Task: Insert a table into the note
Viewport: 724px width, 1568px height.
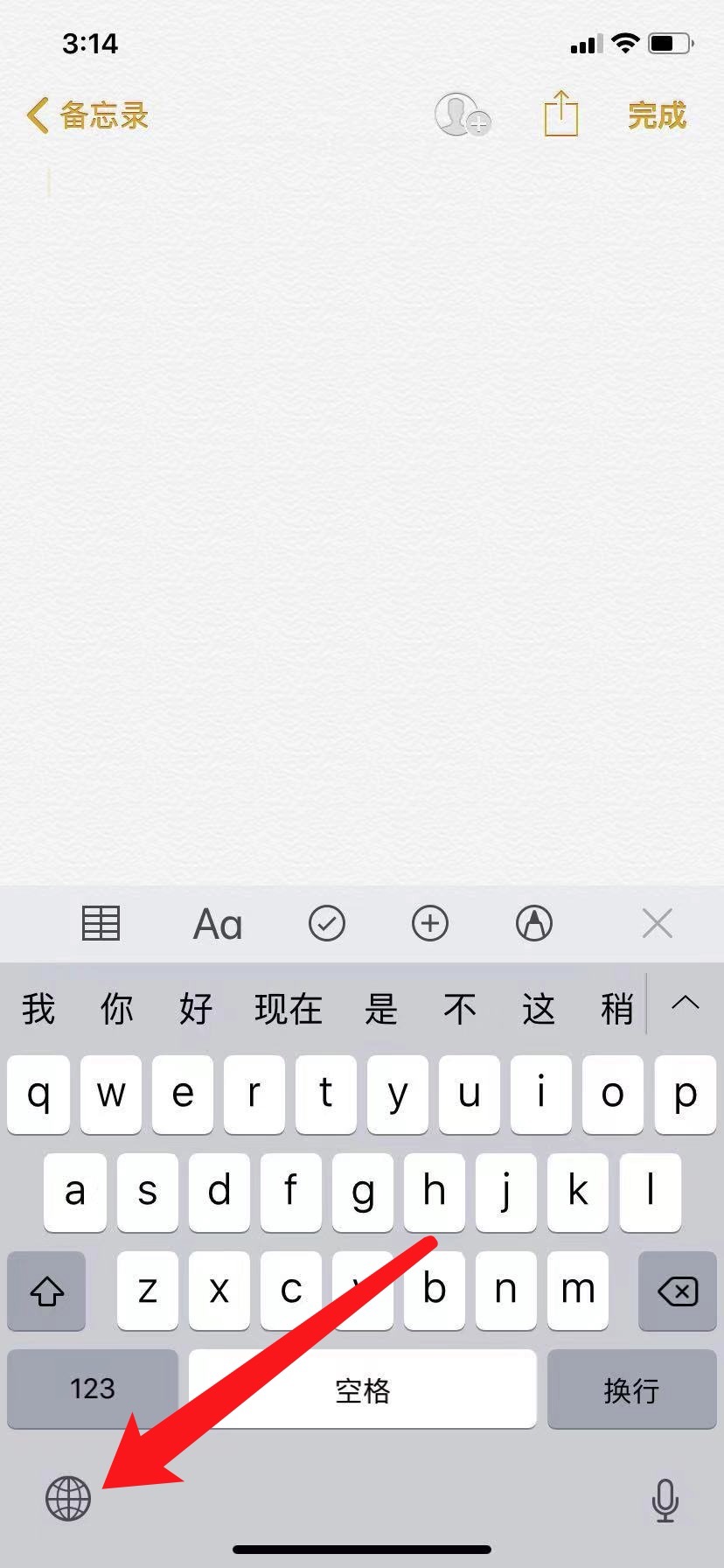Action: click(x=101, y=923)
